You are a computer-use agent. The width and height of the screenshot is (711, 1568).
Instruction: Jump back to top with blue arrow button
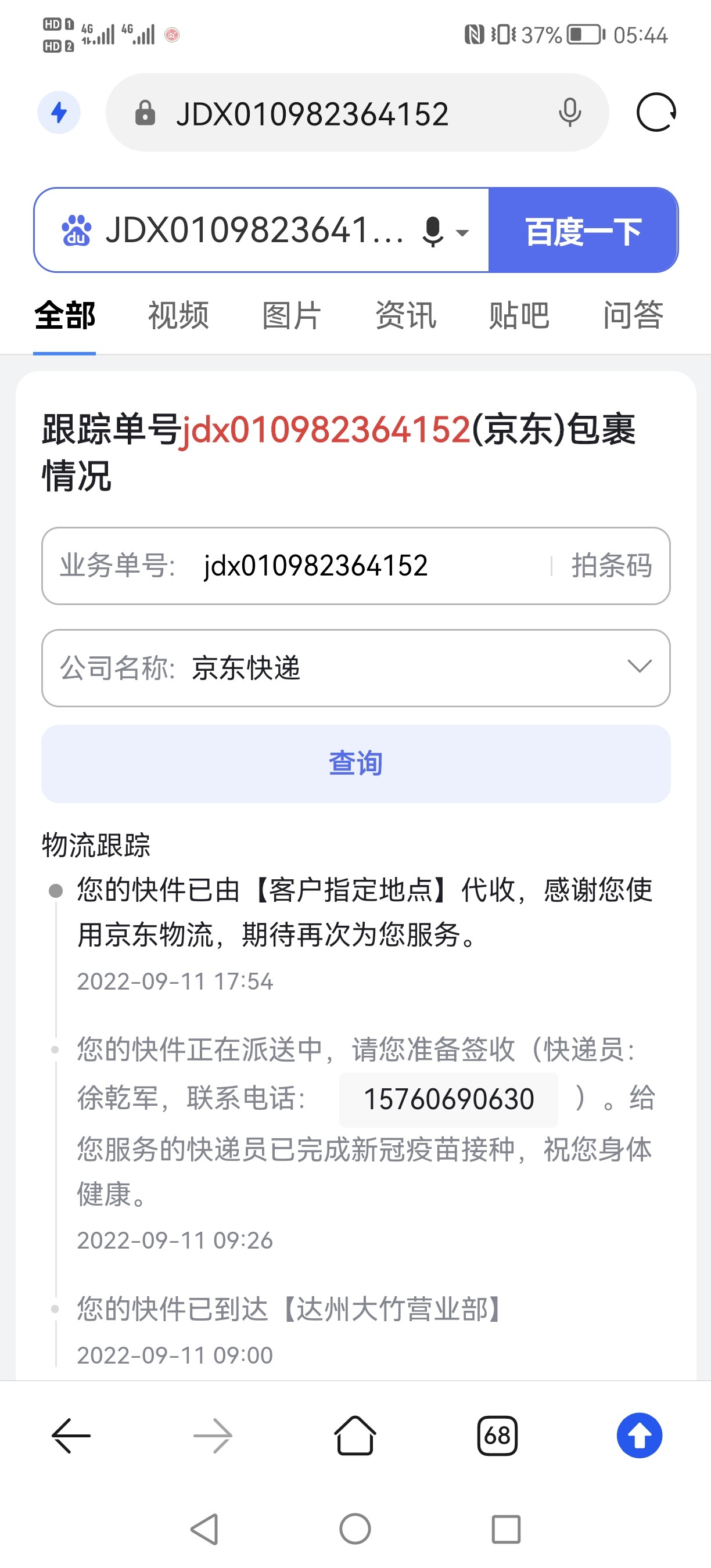[x=639, y=1436]
